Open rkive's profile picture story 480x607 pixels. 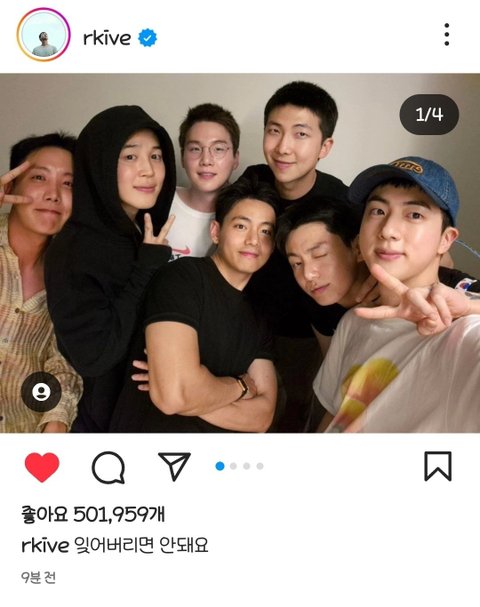coord(44,36)
